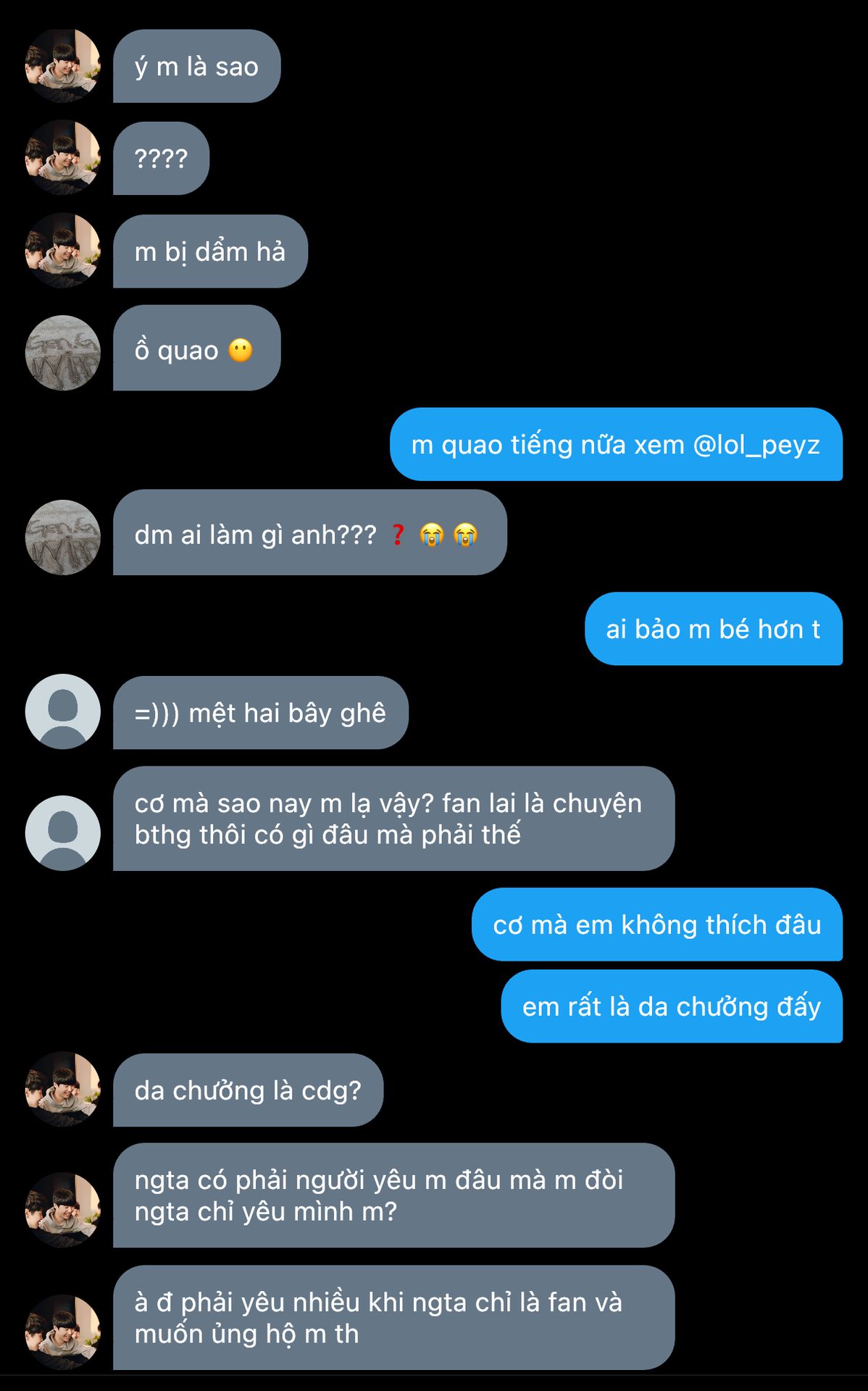868x1391 pixels.
Task: Open the avatar beside "ý m là sao"
Action: point(63,66)
